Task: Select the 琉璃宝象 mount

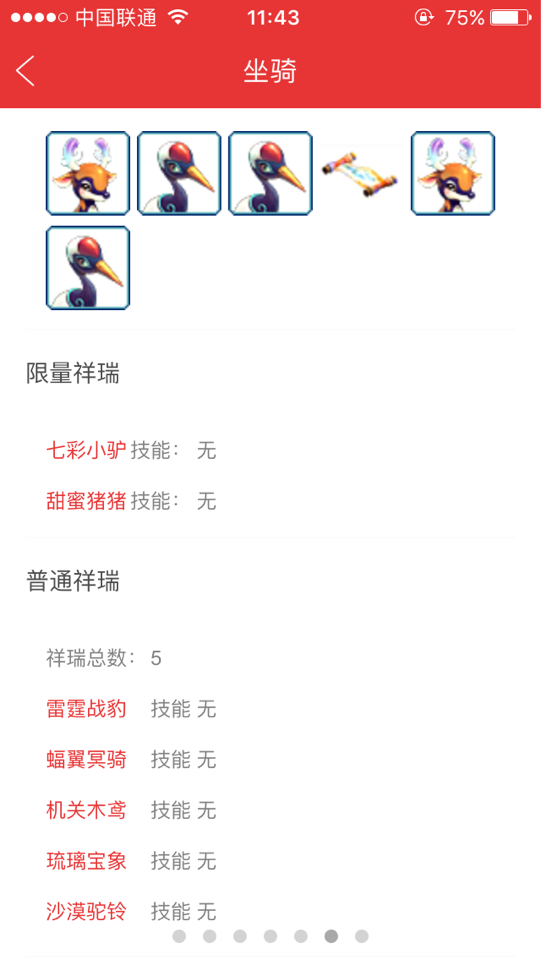Action: 86,861
